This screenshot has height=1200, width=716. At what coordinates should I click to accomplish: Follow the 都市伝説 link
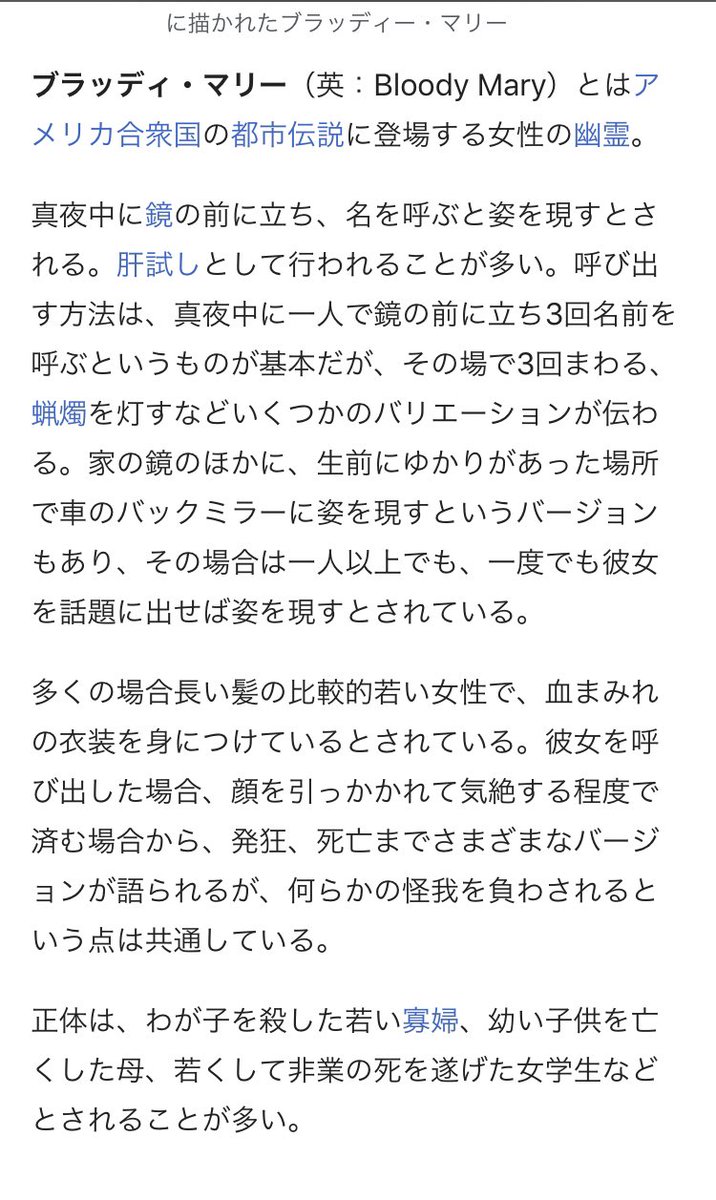[x=287, y=133]
